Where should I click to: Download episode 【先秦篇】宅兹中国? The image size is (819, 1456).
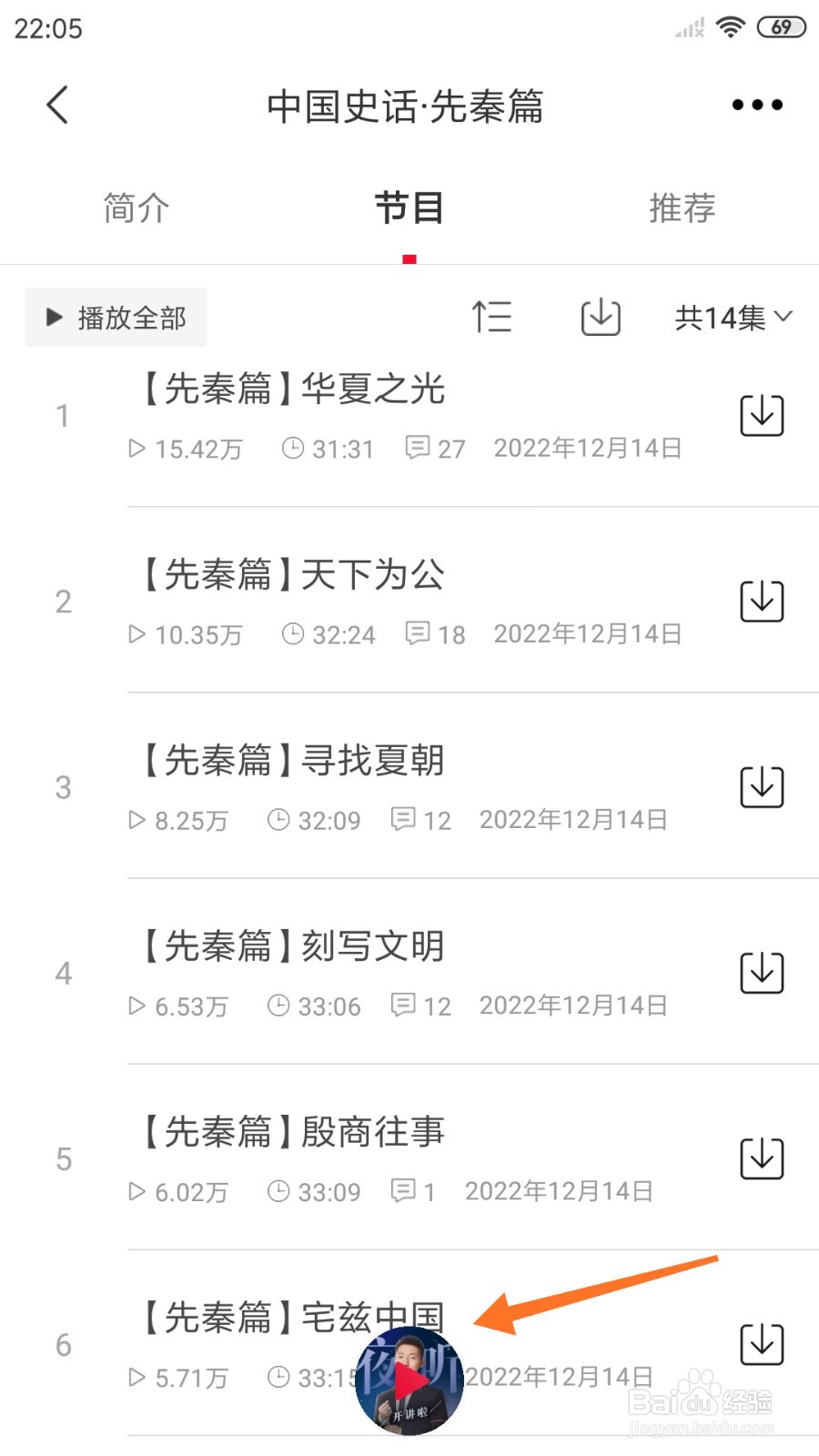point(762,1343)
